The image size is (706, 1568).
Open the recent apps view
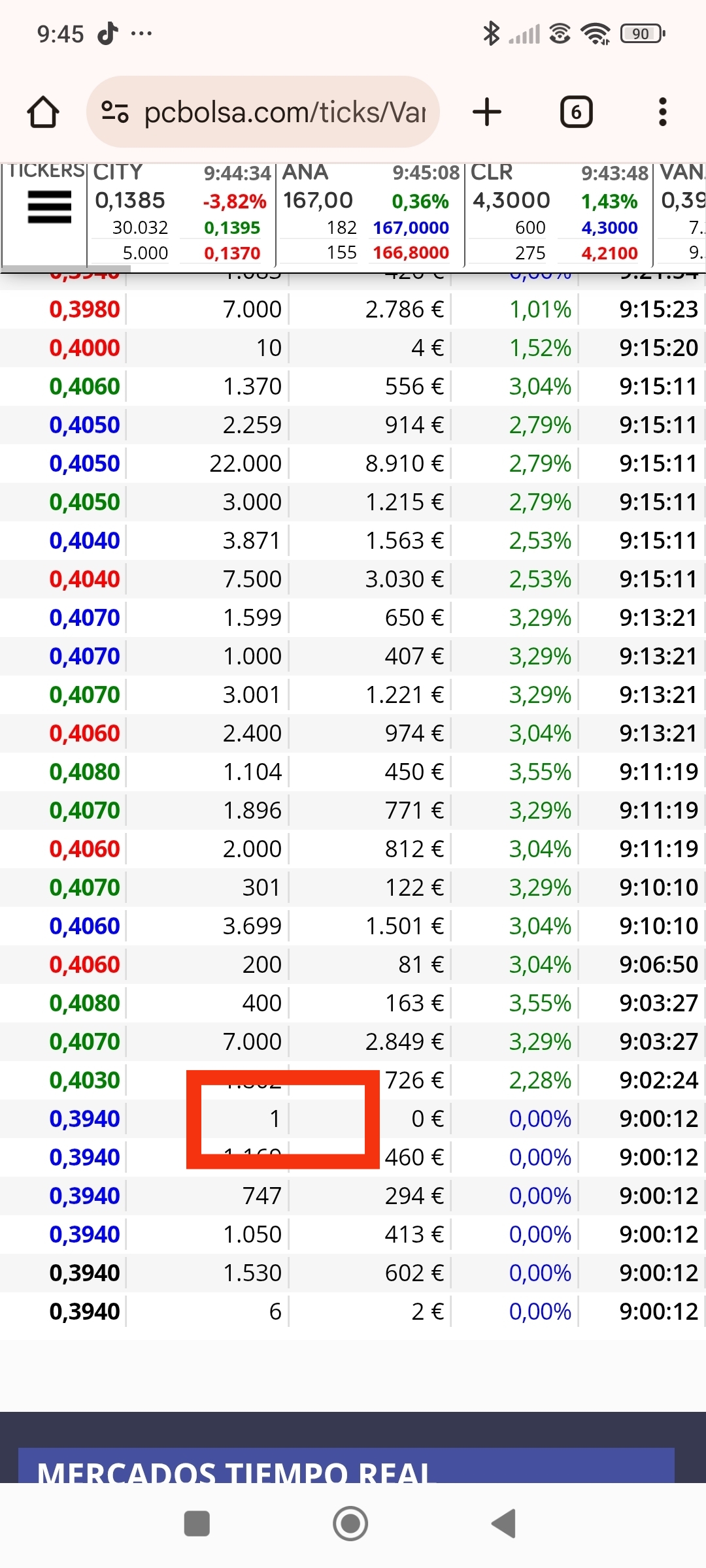pyautogui.click(x=197, y=1524)
